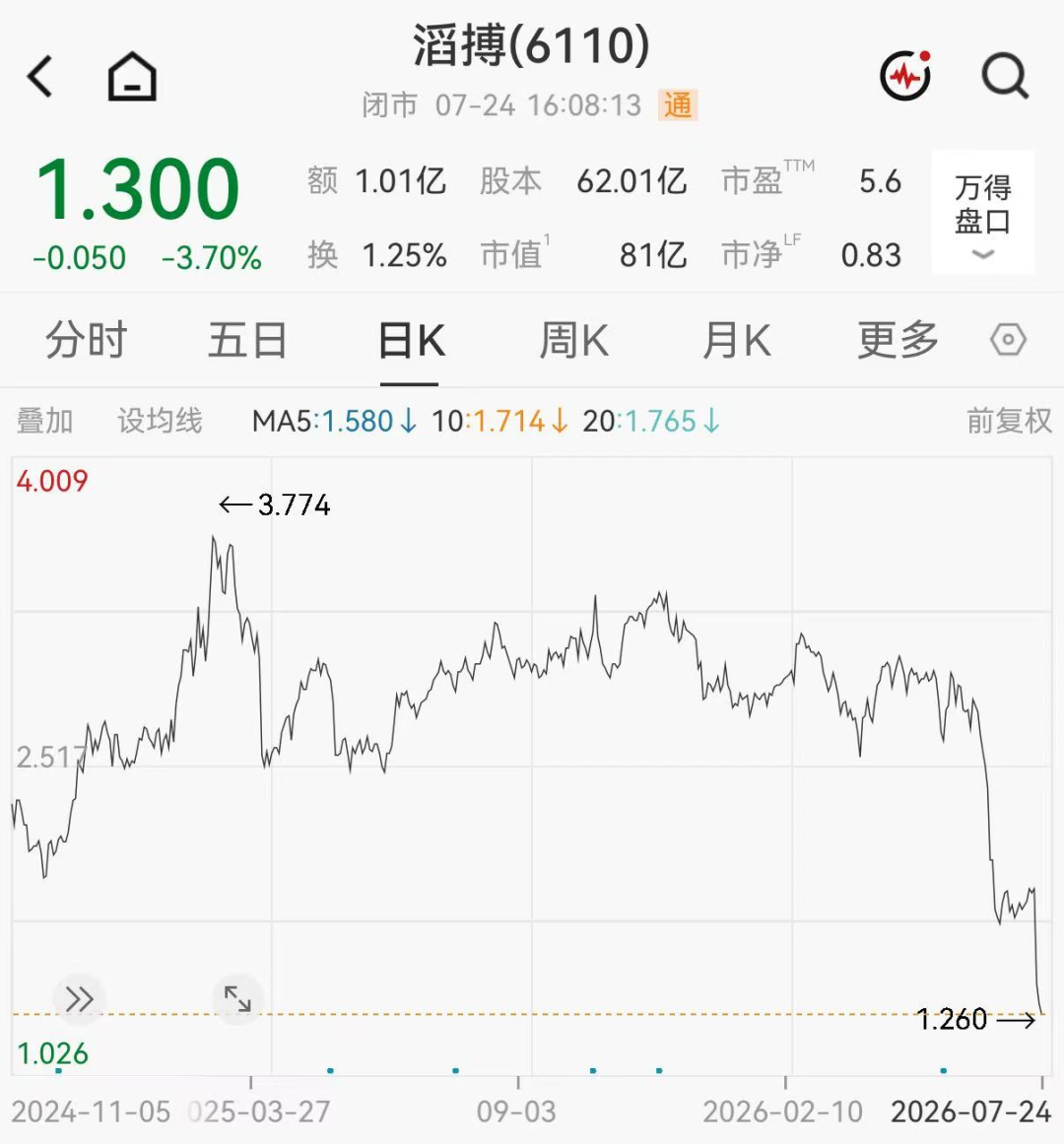Screen dimensions: 1064x1144
Task: Enter fullscreen chart with the diagonal arrows
Action: [x=237, y=999]
